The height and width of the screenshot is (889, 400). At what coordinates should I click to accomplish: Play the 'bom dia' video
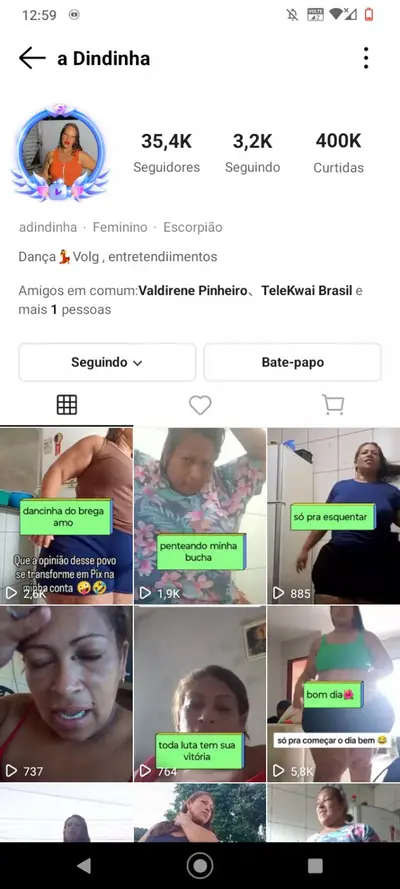(334, 693)
